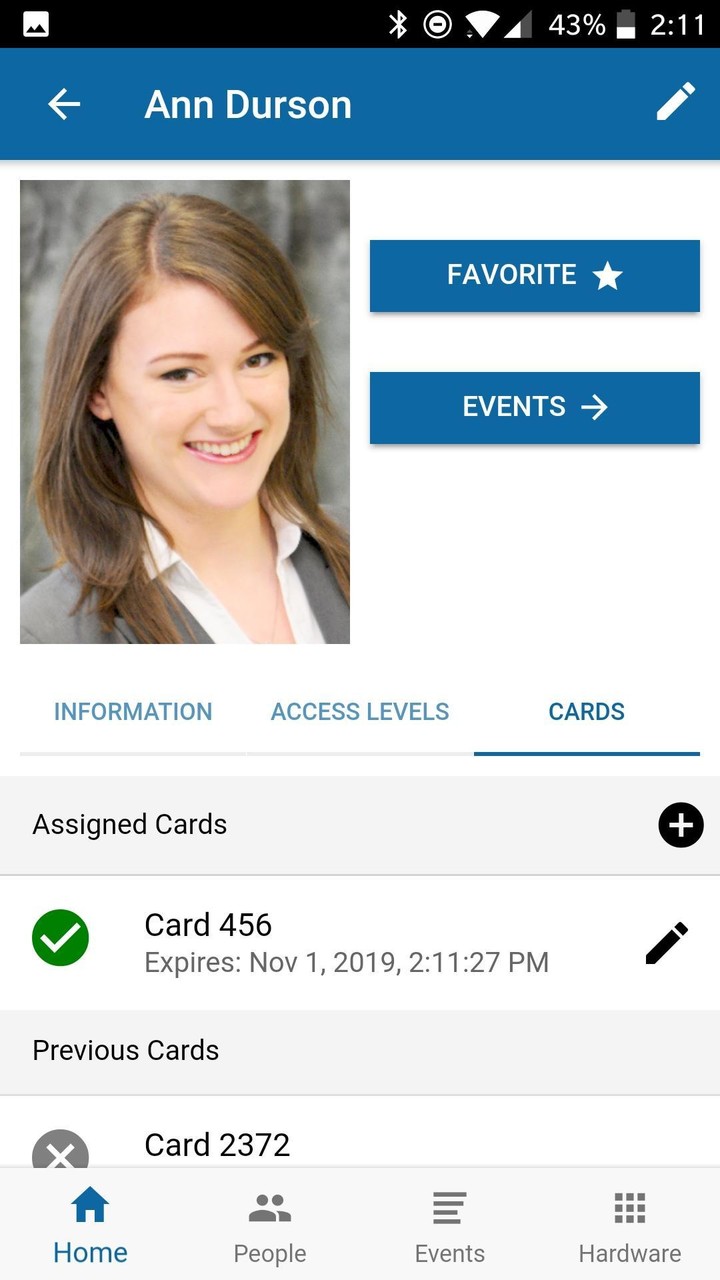Edit Ann Durson's profile with the top pencil
720x1280 pixels.
tap(675, 102)
